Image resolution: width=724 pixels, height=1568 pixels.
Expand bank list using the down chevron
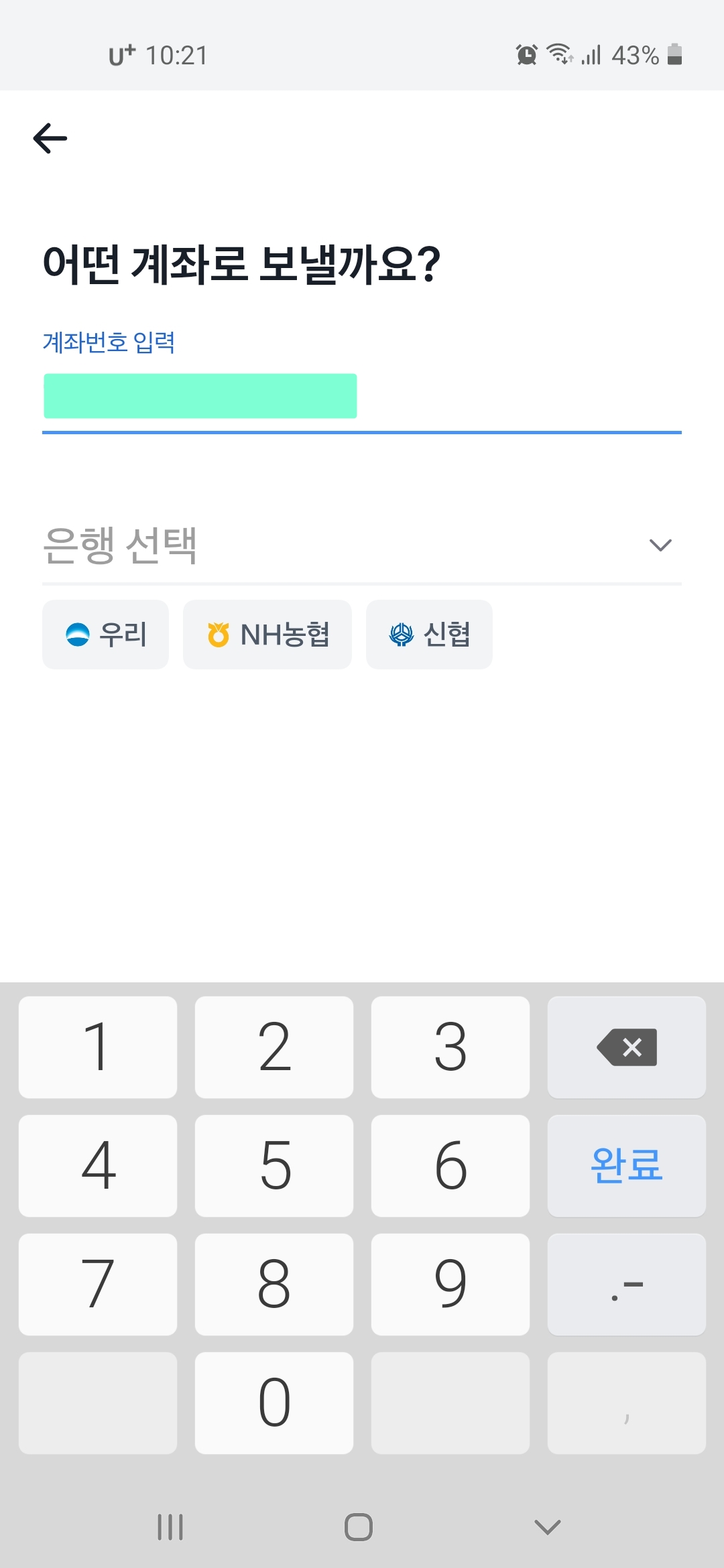tap(660, 544)
